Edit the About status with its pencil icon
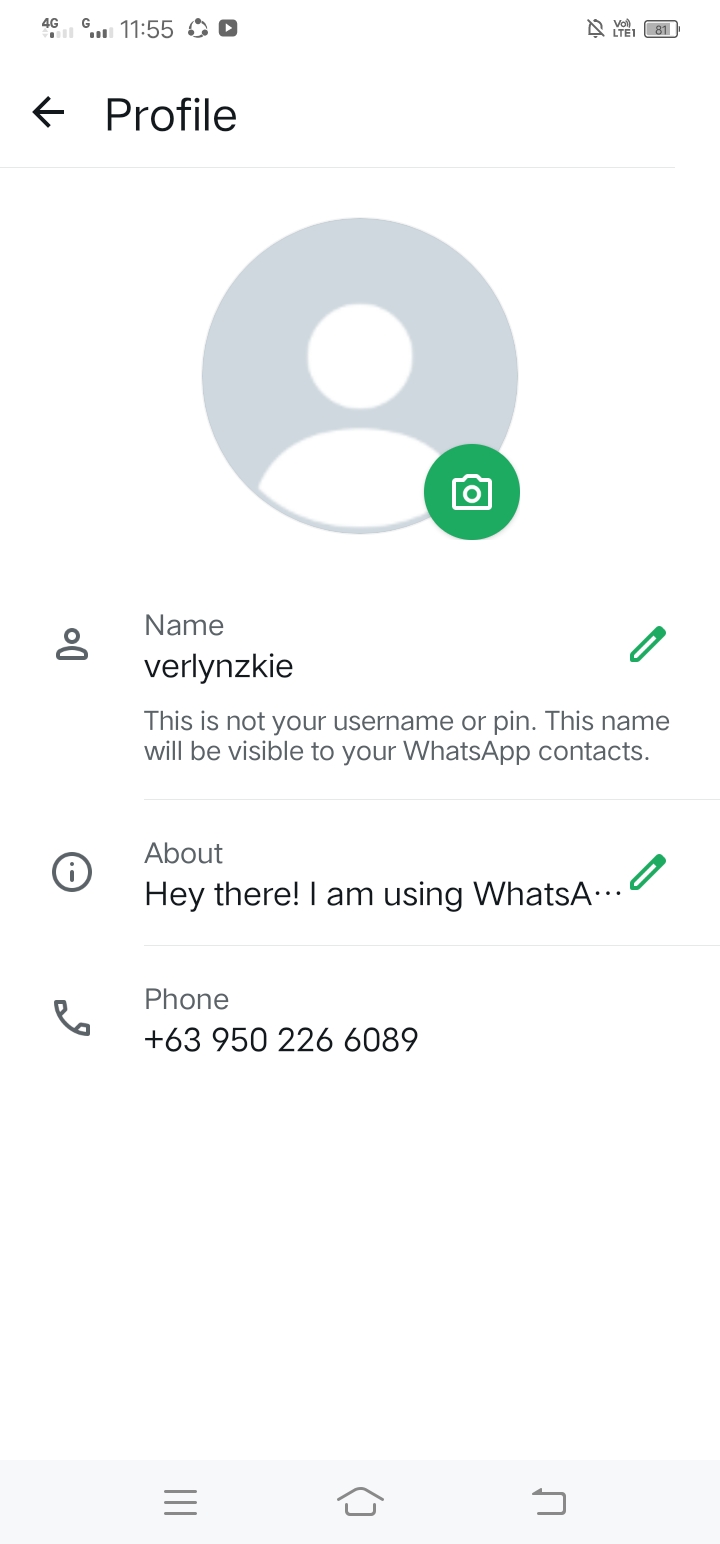The width and height of the screenshot is (720, 1544). (647, 872)
